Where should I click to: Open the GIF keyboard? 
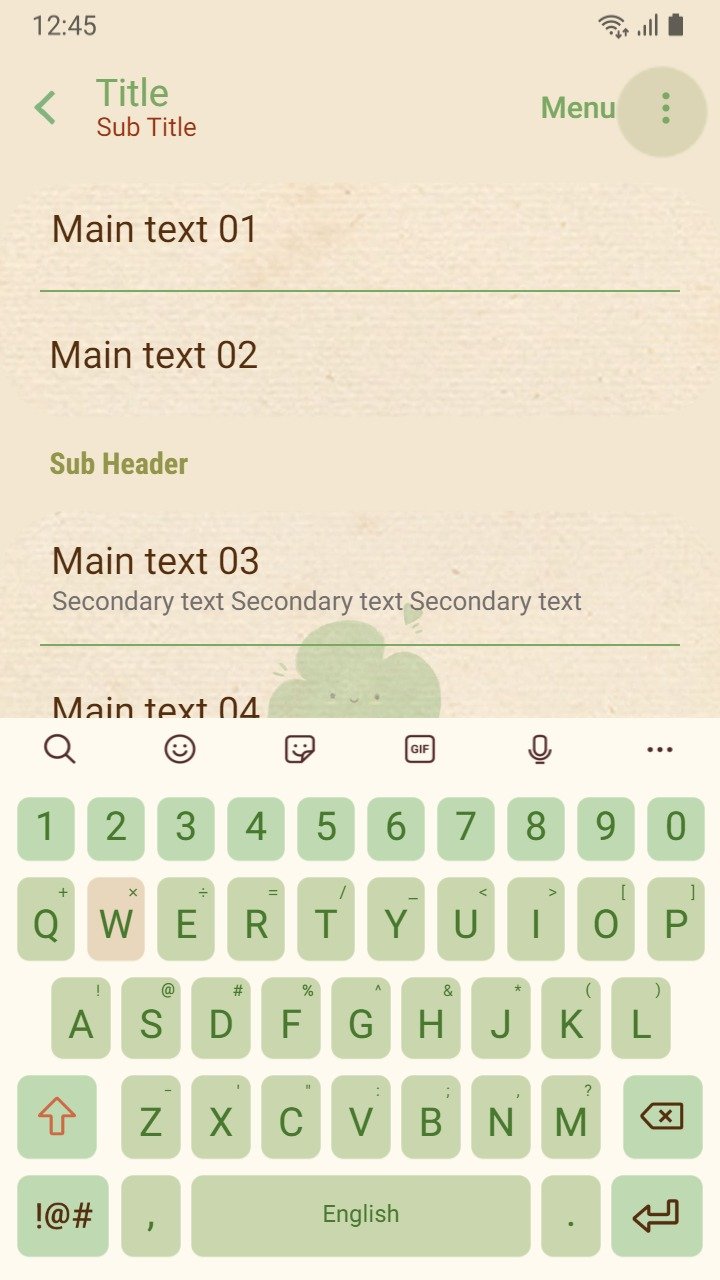pos(420,749)
